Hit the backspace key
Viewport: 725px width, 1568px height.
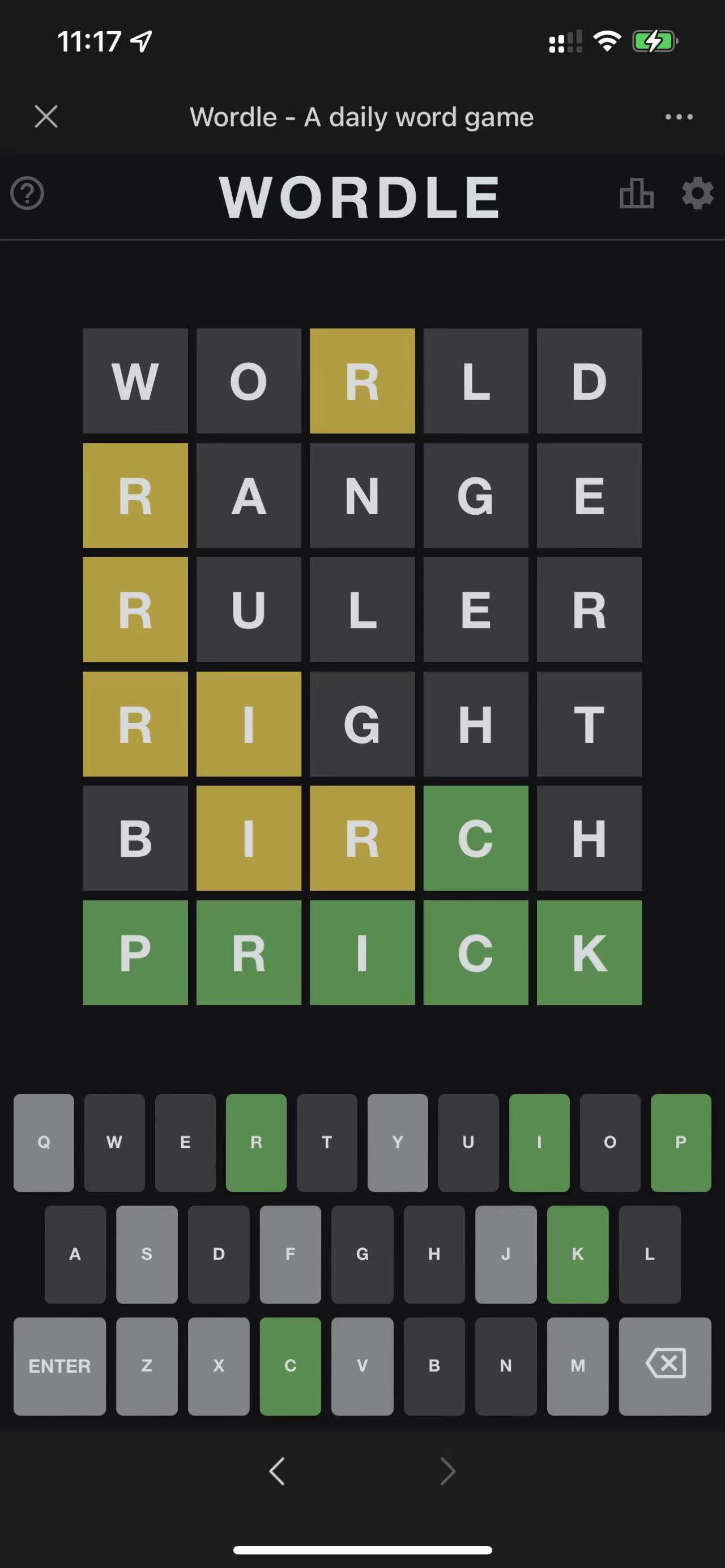tap(665, 1366)
